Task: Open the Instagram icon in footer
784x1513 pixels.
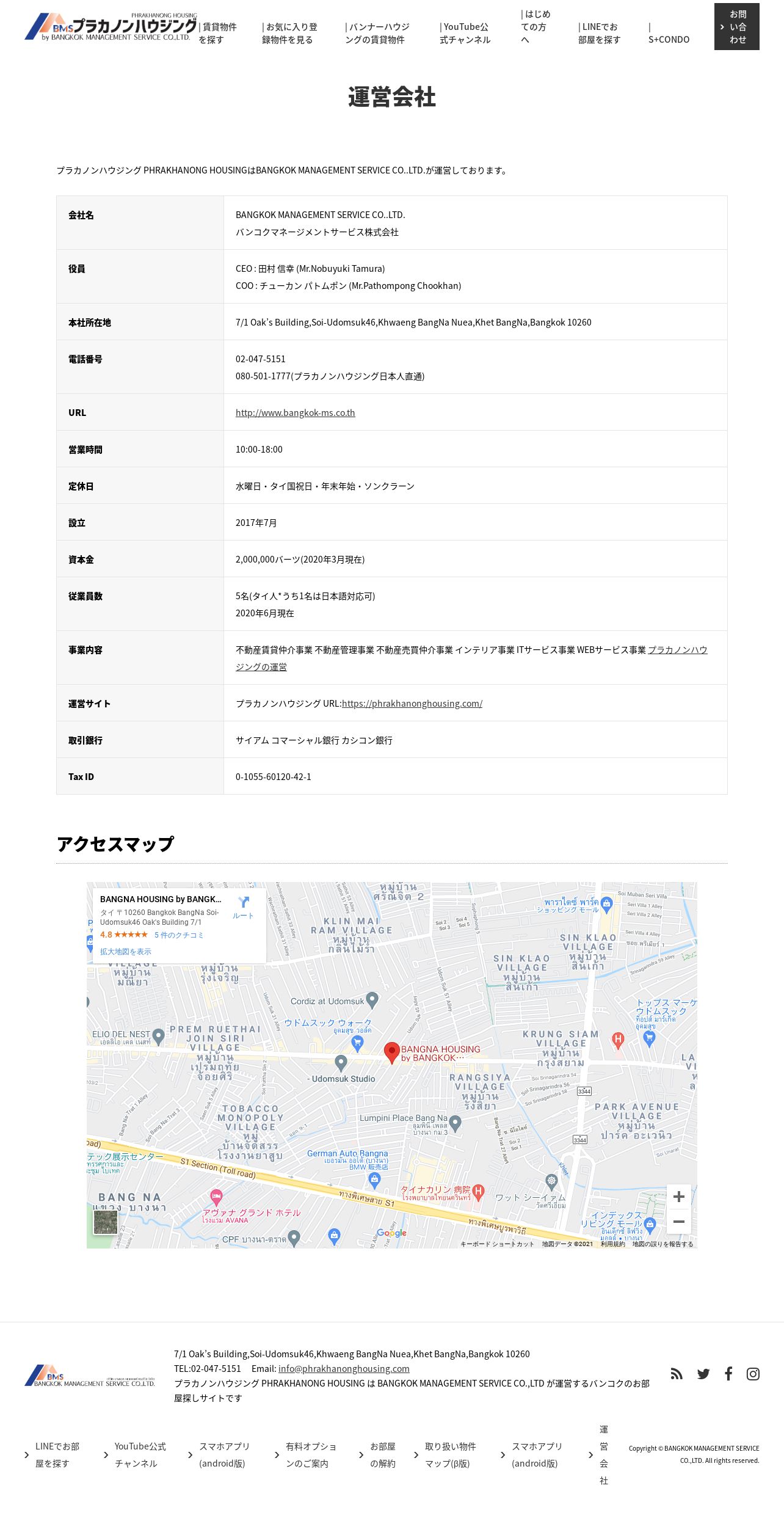Action: (753, 1374)
